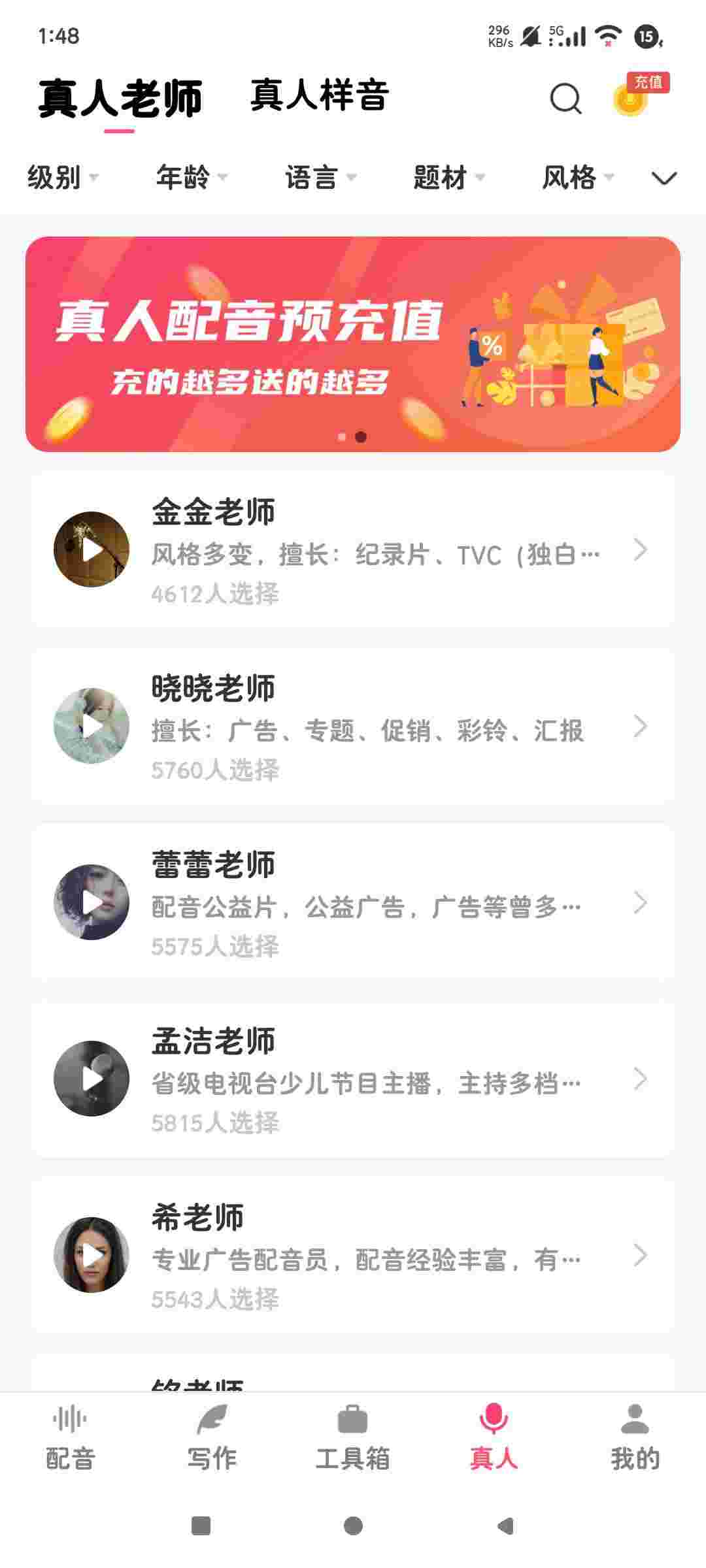The image size is (706, 1568).
Task: Tap the 充值 recharge coin icon
Action: (x=631, y=99)
